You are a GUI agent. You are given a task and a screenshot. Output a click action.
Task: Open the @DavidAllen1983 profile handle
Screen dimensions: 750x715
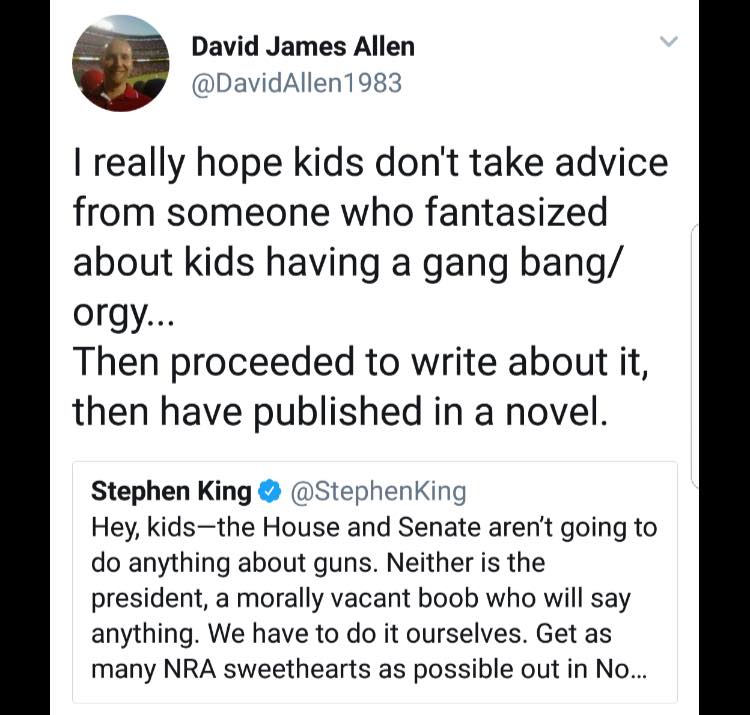(x=297, y=83)
